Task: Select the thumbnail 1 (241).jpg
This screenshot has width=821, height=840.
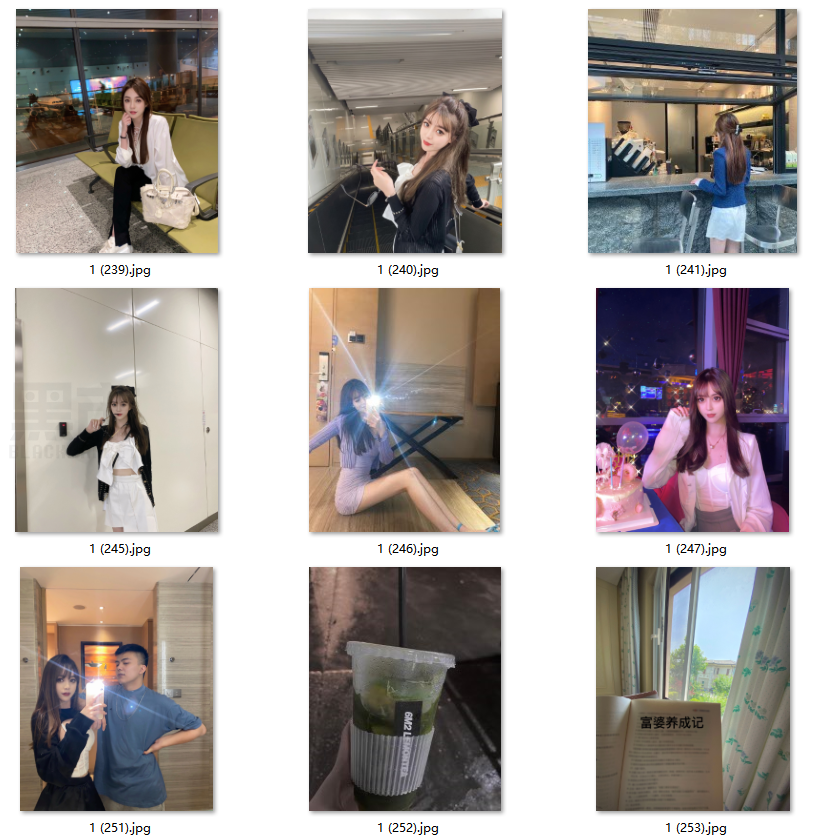Action: click(x=692, y=131)
